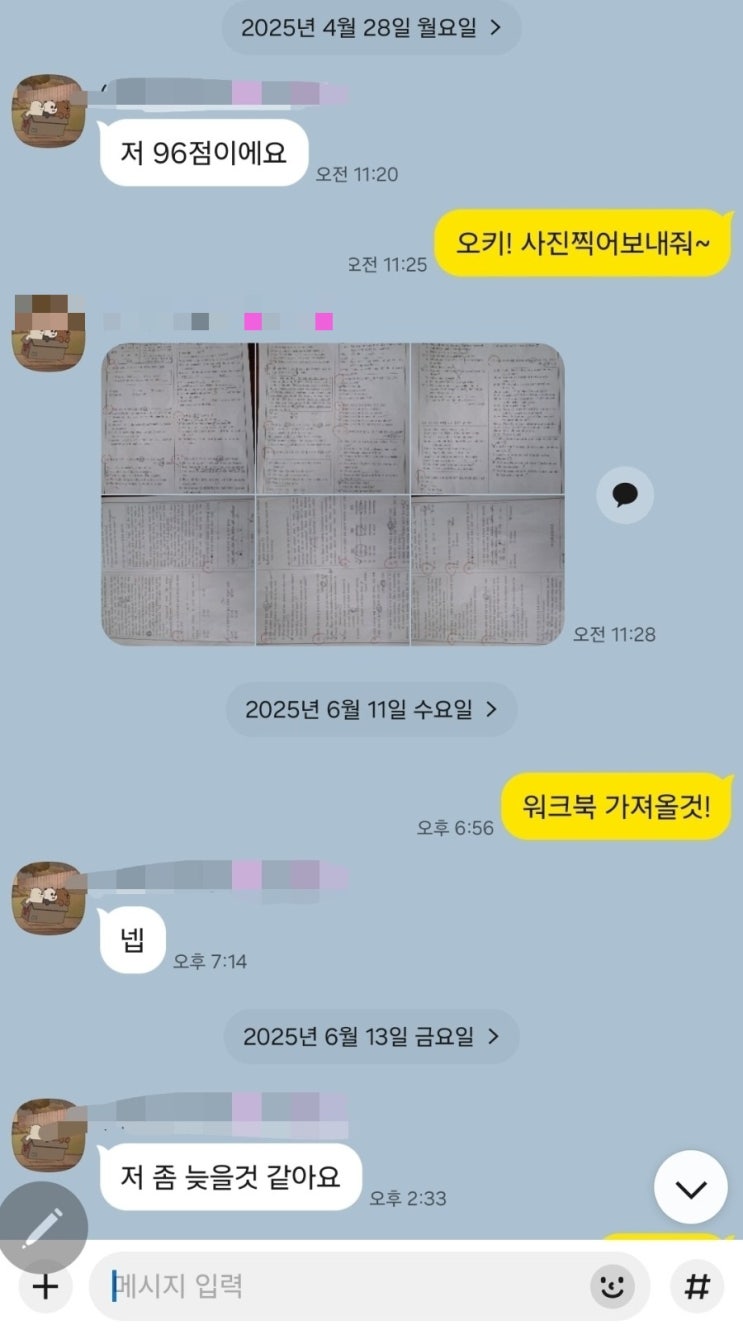
Task: Open the 2025년 6월 11일 수요일 date chip
Action: coord(371,710)
